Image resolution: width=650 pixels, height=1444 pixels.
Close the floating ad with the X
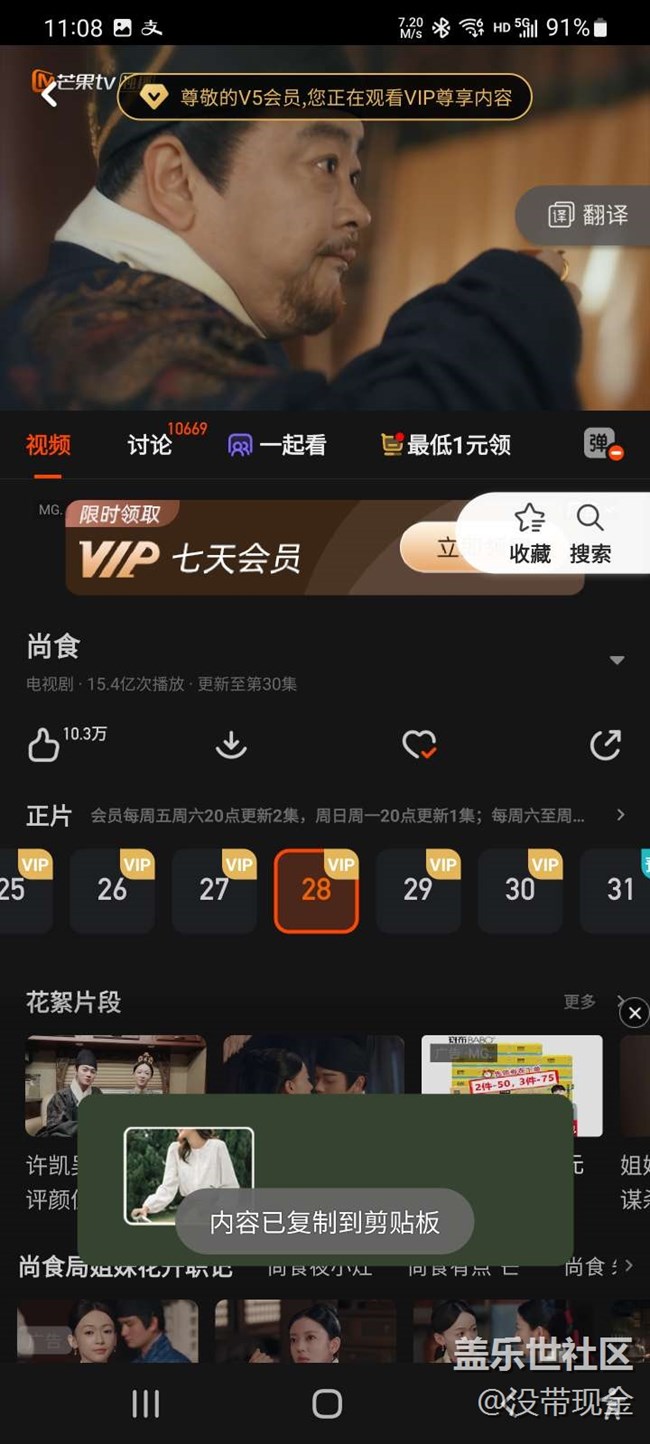634,1014
